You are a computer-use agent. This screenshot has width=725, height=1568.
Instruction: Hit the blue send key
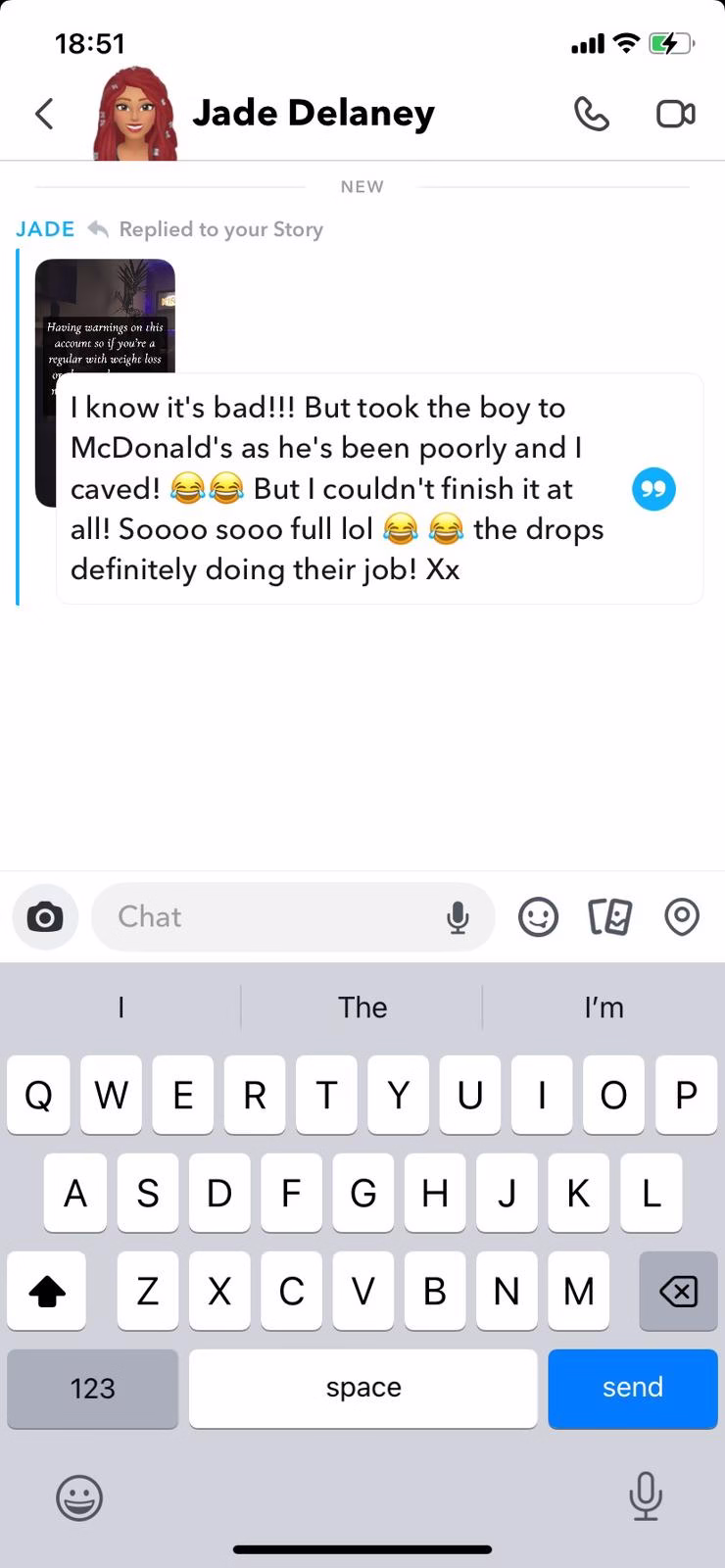632,1388
